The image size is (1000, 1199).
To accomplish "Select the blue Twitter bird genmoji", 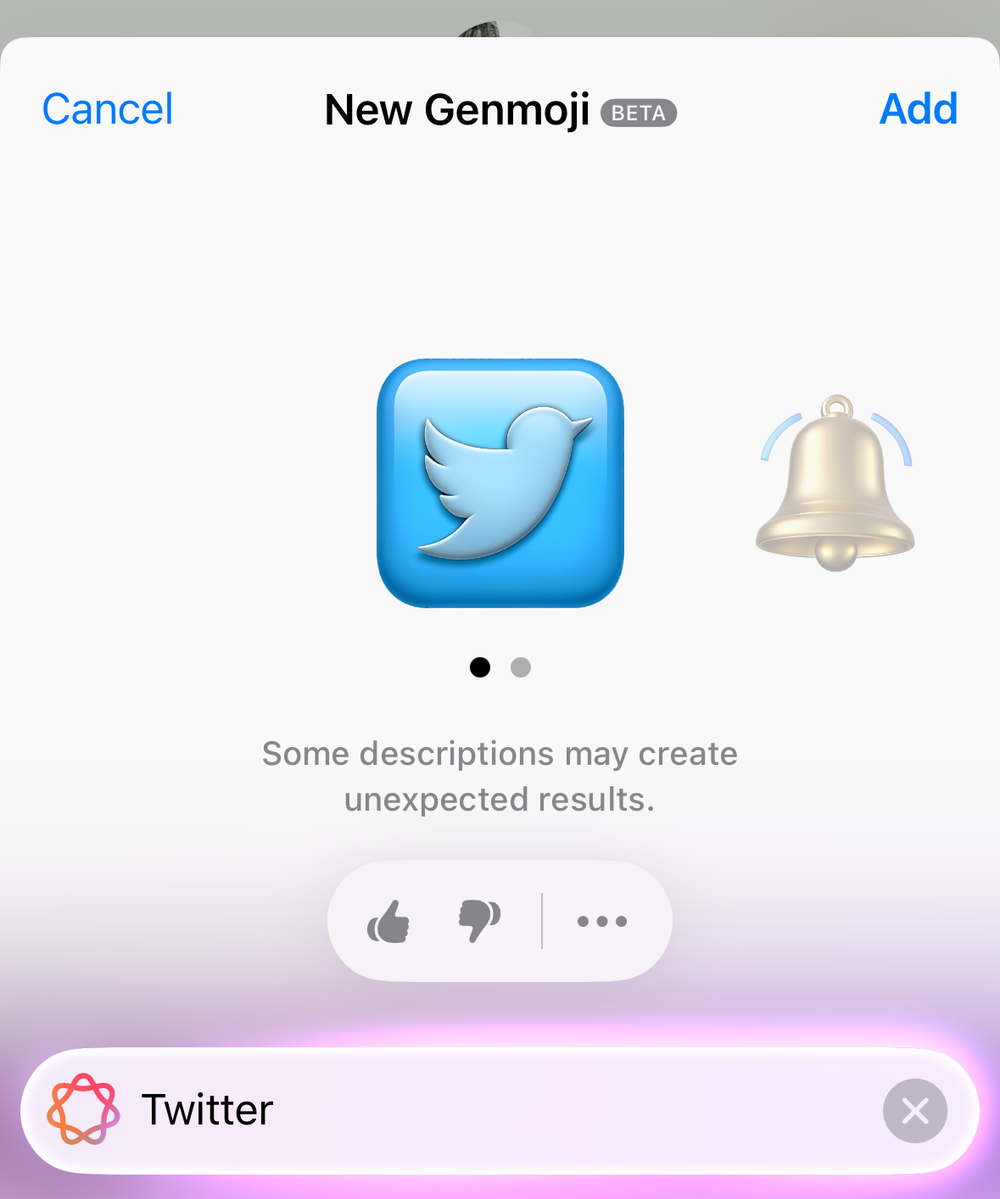I will pyautogui.click(x=500, y=483).
